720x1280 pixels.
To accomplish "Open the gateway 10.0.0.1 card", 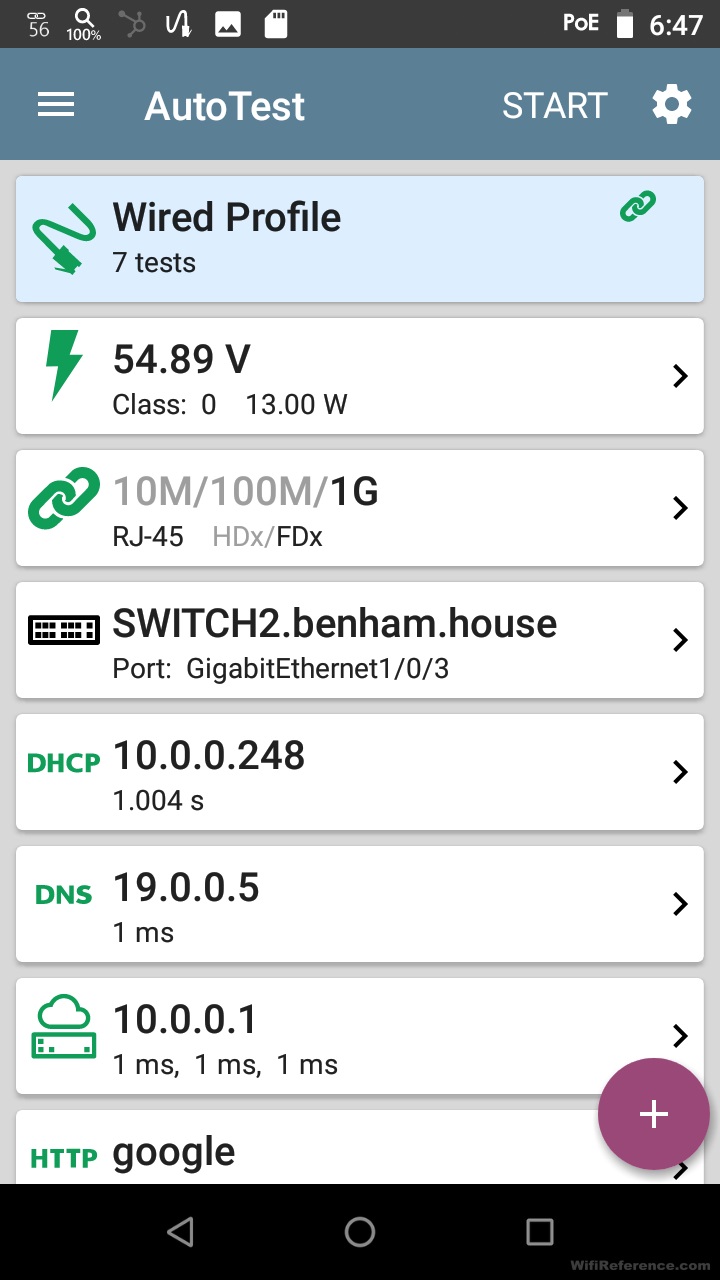I will click(330, 1036).
